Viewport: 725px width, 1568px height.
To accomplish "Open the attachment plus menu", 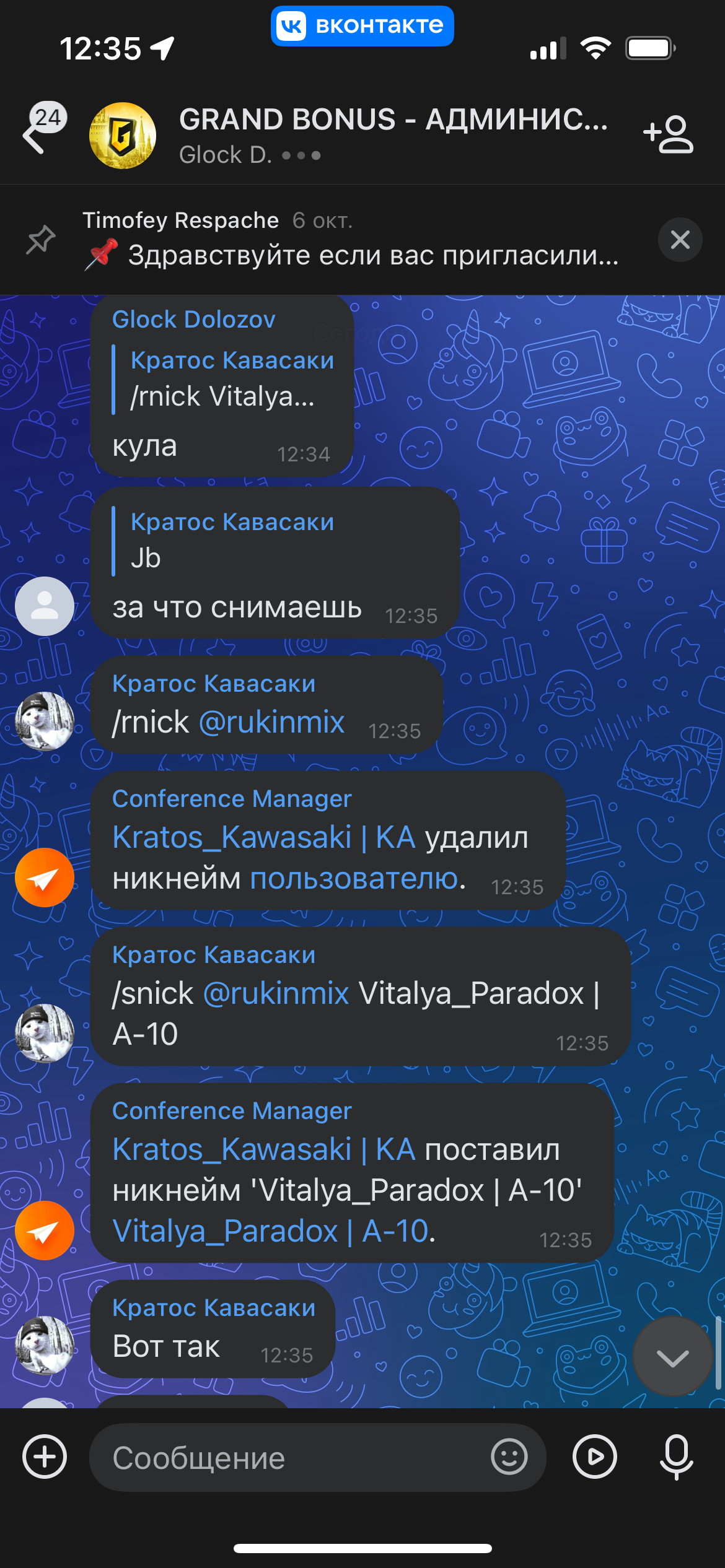I will click(x=45, y=1457).
